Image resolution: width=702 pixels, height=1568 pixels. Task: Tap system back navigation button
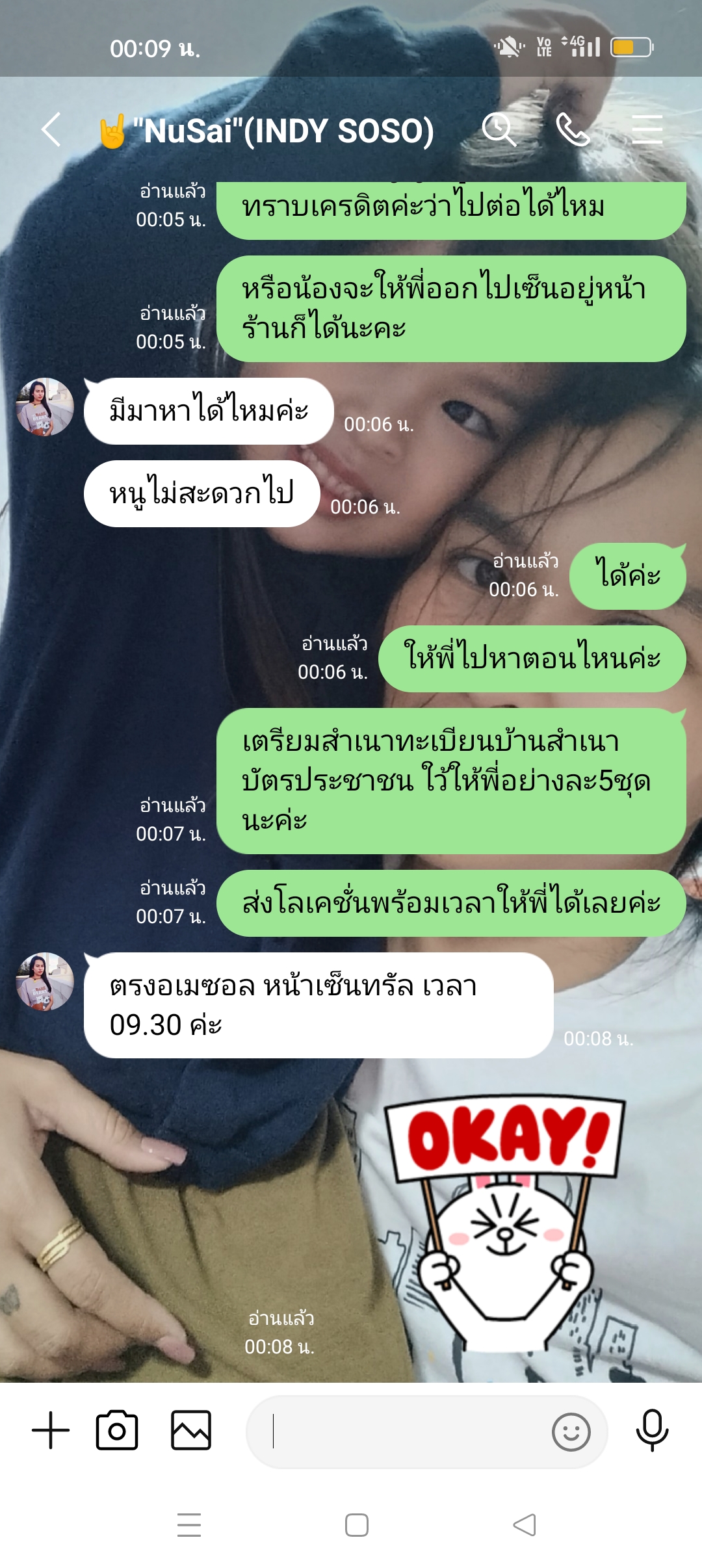[x=525, y=1524]
